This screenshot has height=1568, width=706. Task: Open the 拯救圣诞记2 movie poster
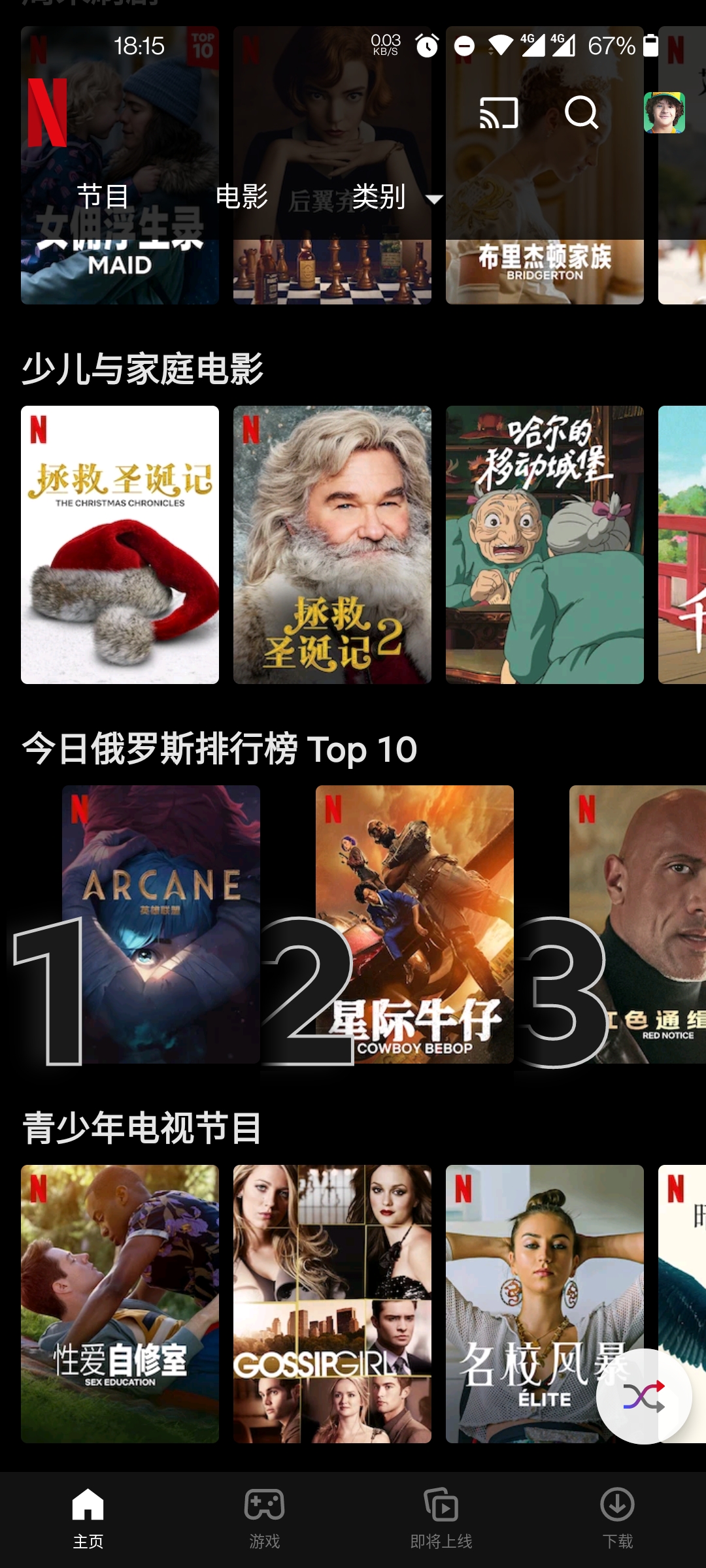(x=332, y=545)
